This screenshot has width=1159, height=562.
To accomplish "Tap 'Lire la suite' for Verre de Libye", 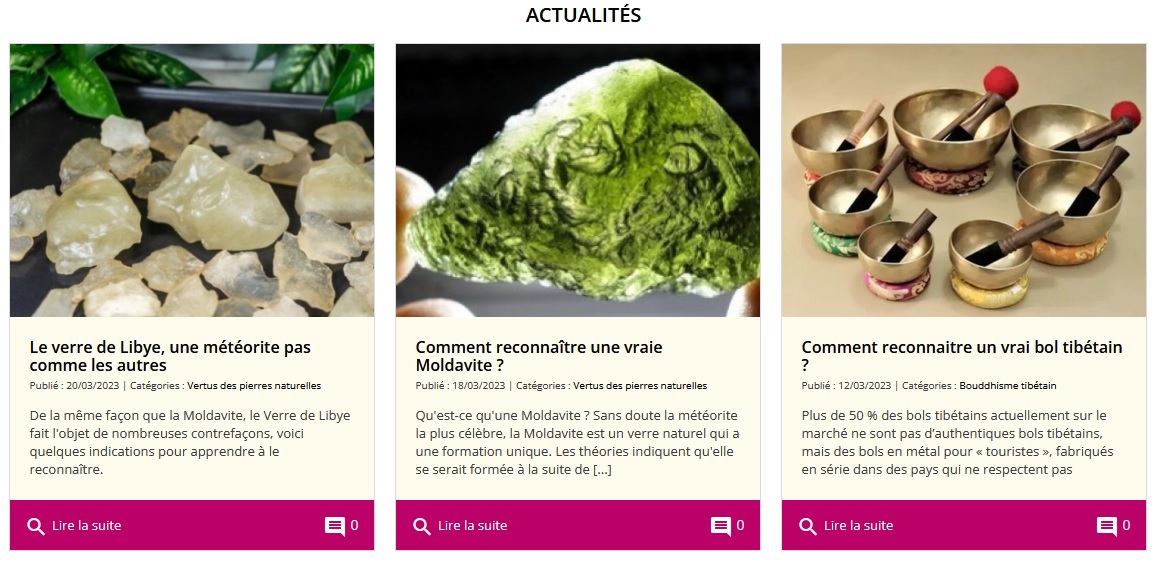I will pos(74,526).
